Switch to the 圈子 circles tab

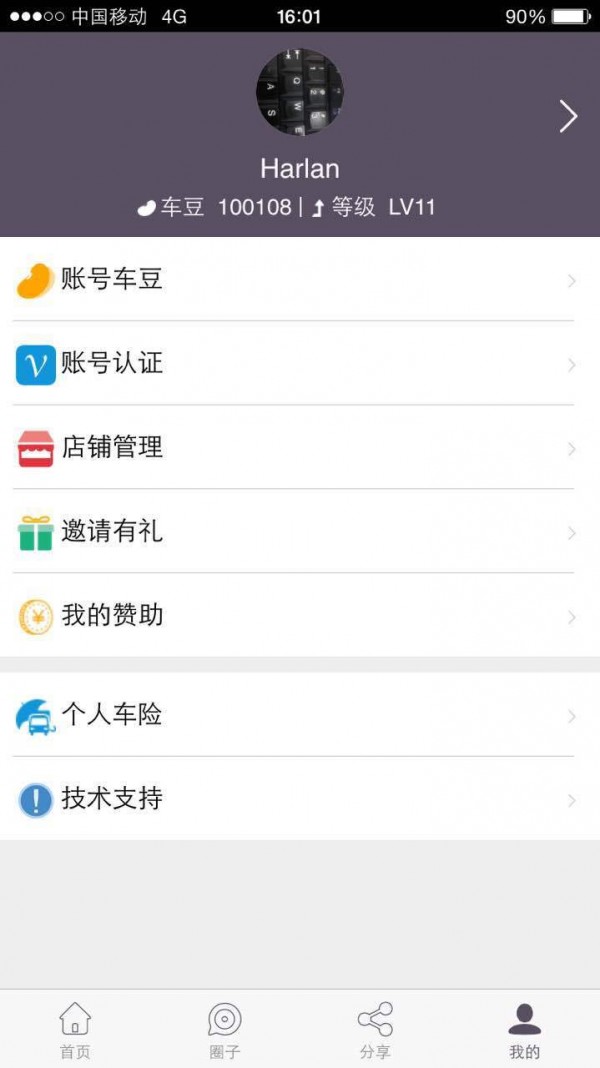click(225, 1030)
